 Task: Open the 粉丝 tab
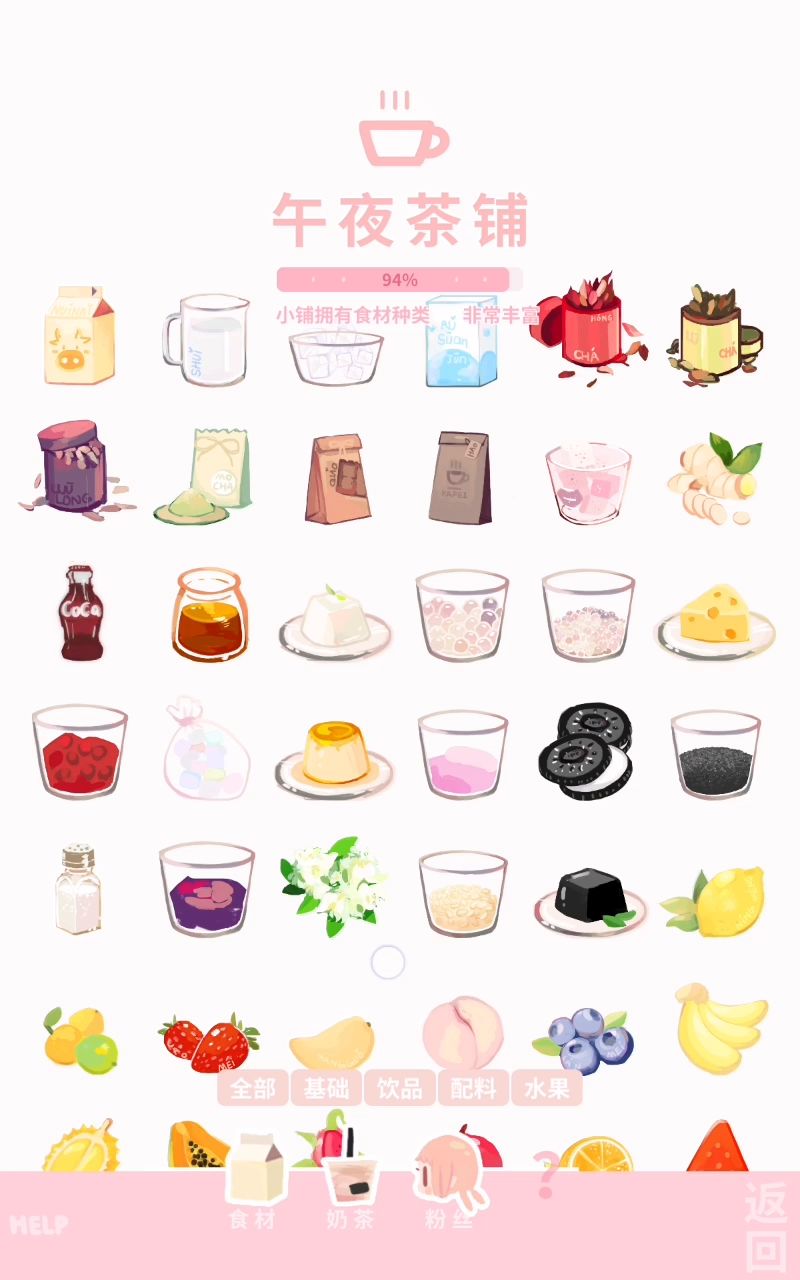pos(449,1185)
